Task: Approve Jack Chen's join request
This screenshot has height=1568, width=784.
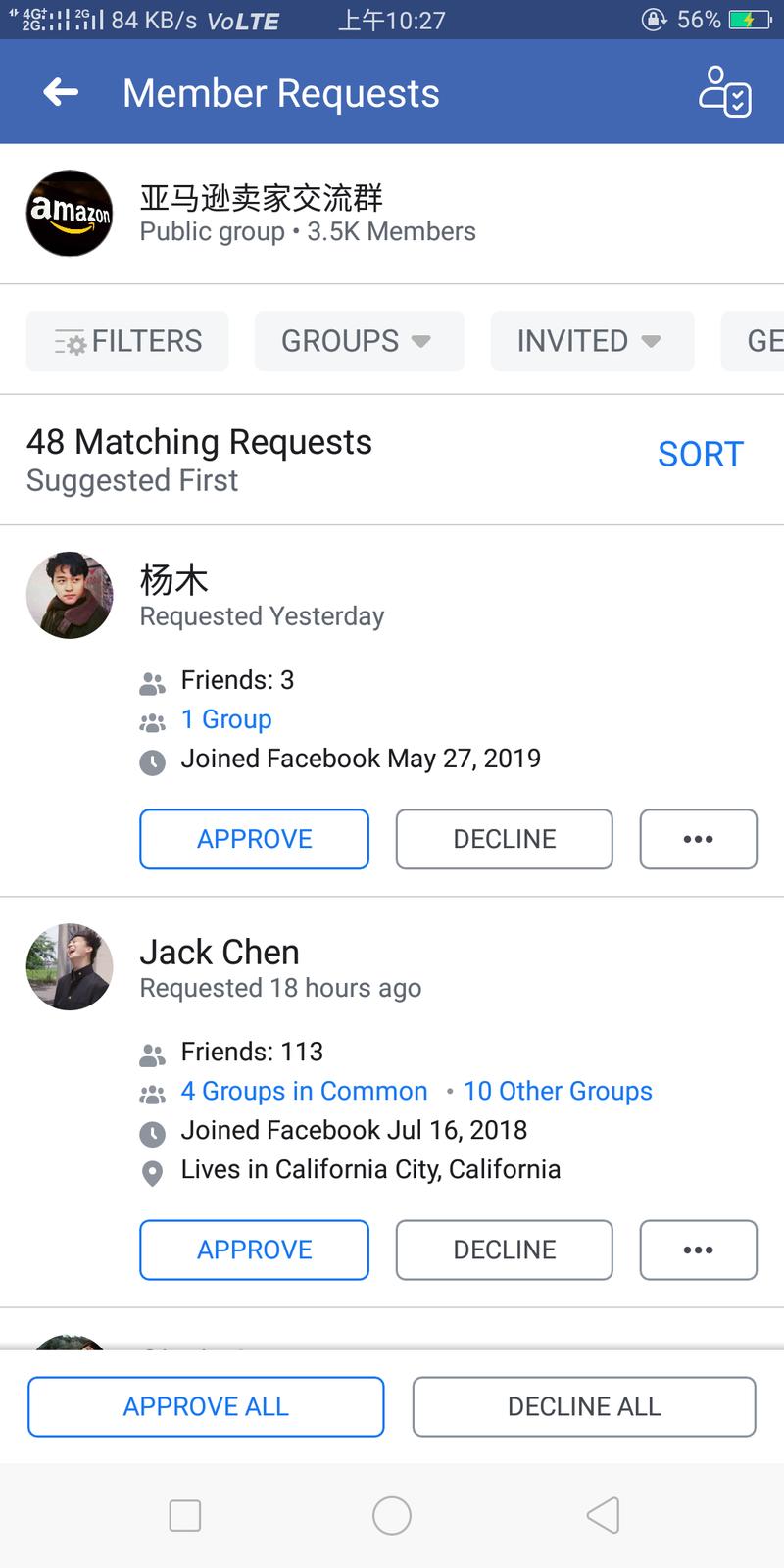Action: (254, 1249)
